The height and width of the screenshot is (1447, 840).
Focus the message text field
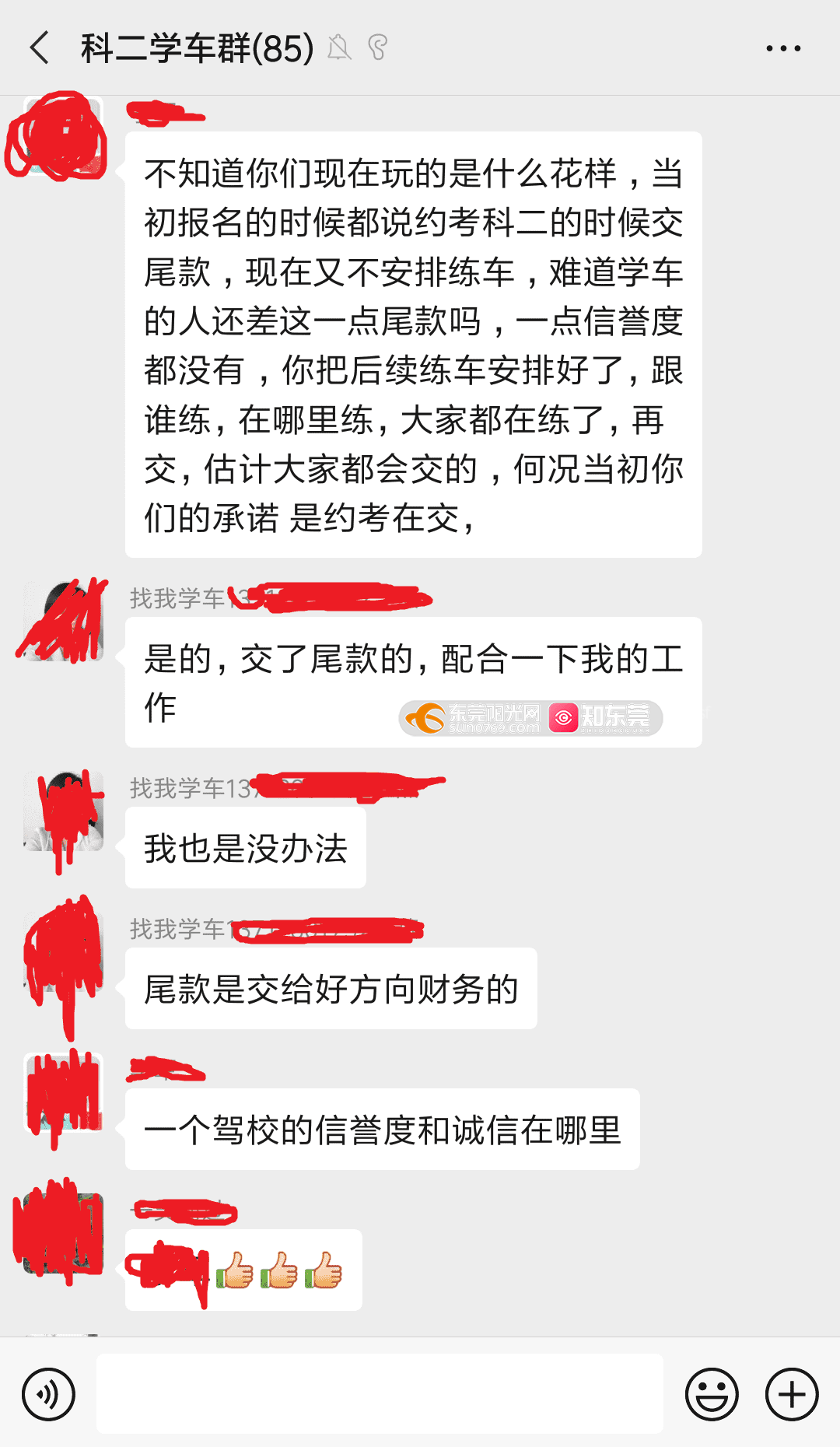[380, 1393]
